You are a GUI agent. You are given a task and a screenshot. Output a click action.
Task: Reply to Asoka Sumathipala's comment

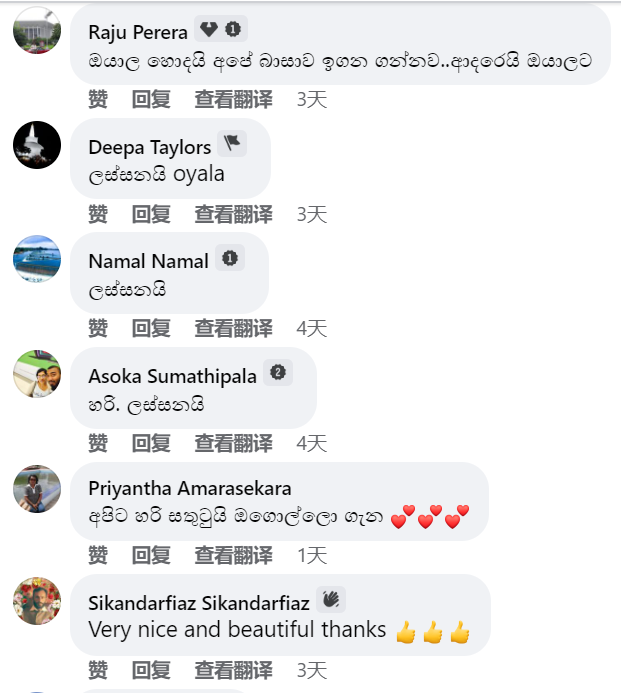151,443
